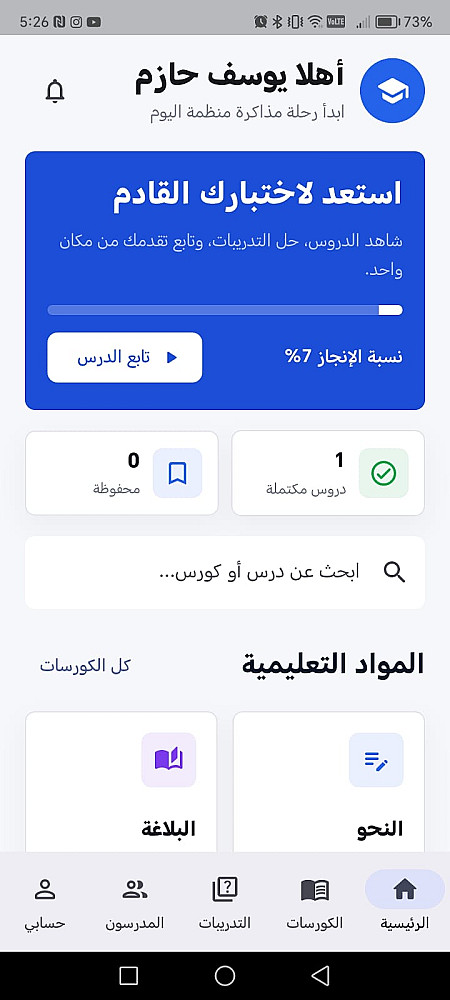Switch to the الكورسات tab
The width and height of the screenshot is (450, 1000).
[314, 902]
